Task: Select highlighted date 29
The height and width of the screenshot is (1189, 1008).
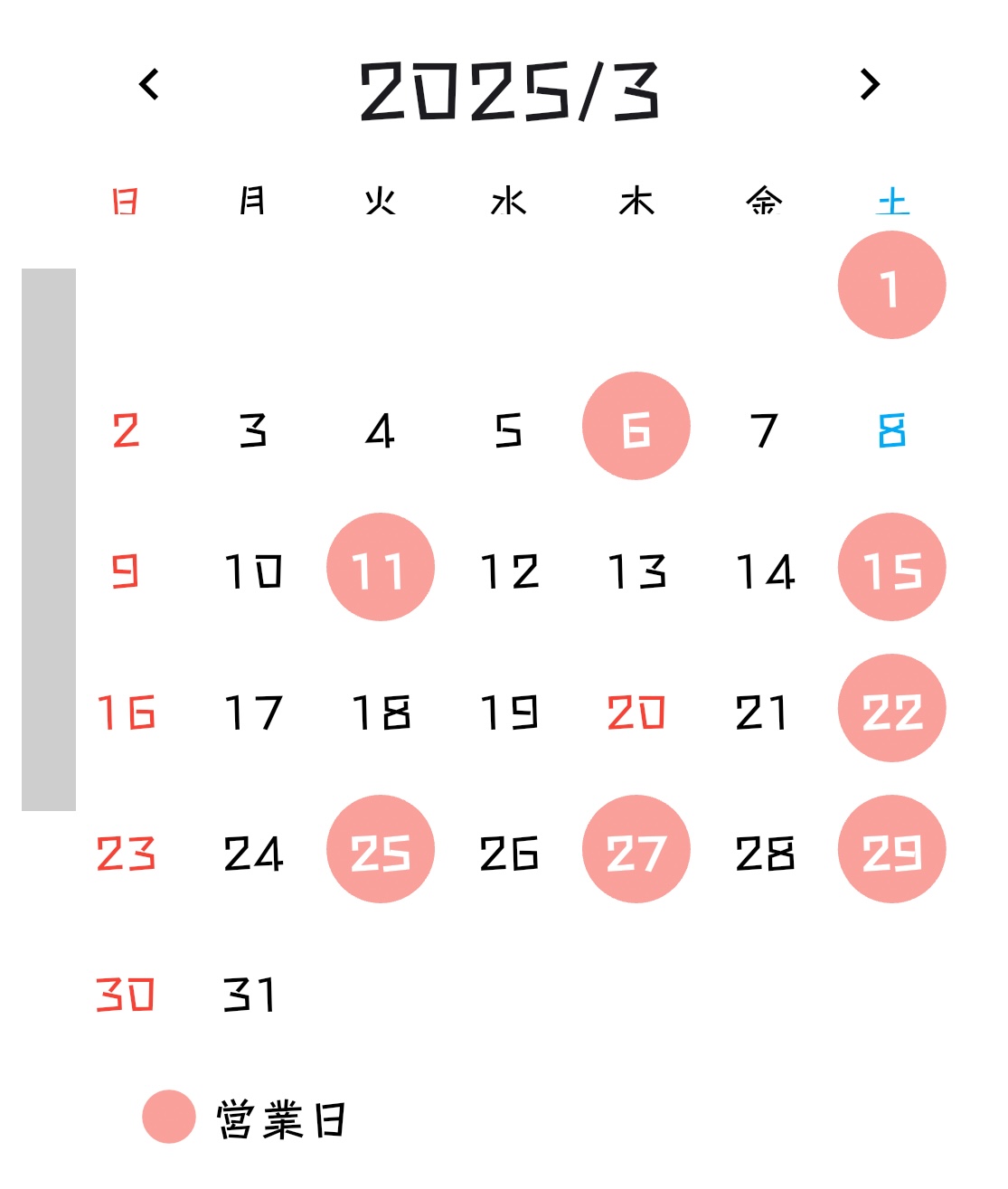Action: point(891,849)
